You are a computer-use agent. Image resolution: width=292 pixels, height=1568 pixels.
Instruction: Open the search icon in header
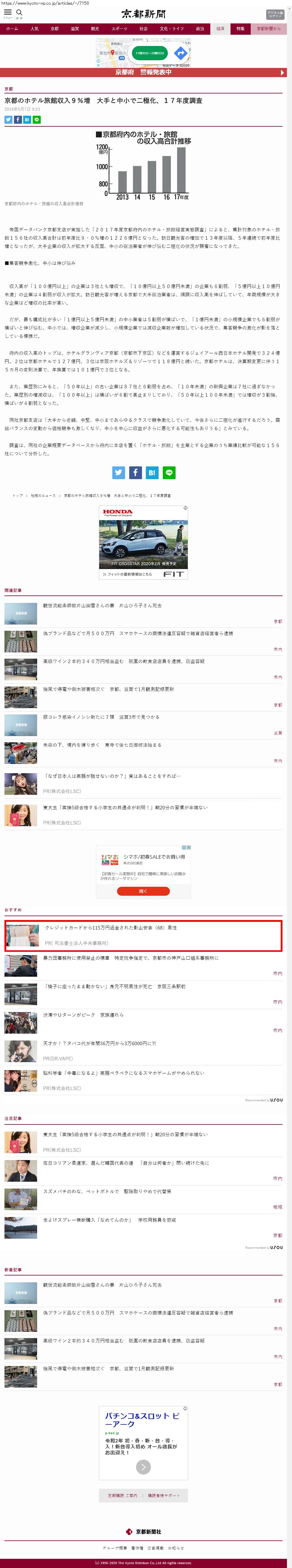click(20, 13)
